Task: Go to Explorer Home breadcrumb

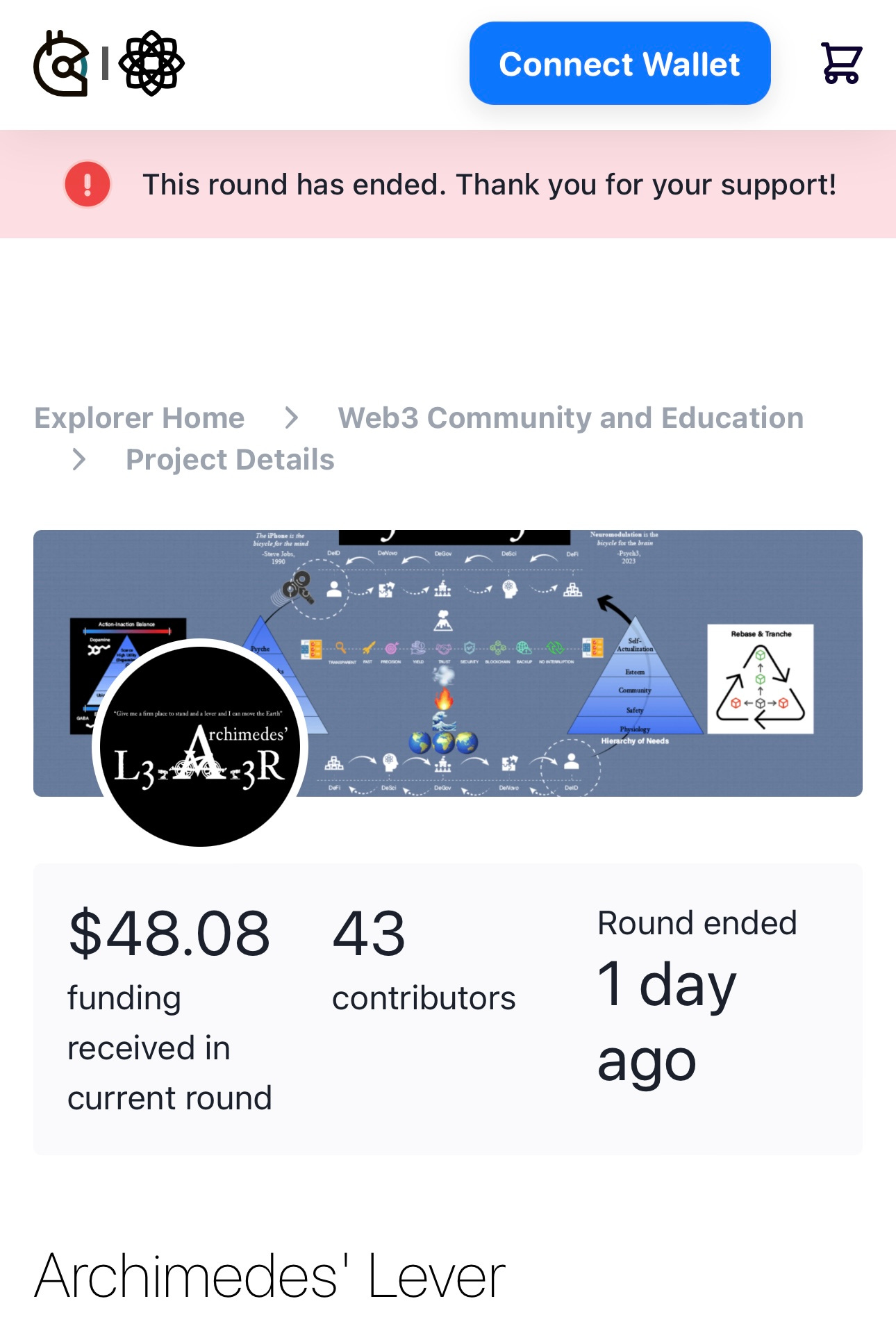Action: 140,418
